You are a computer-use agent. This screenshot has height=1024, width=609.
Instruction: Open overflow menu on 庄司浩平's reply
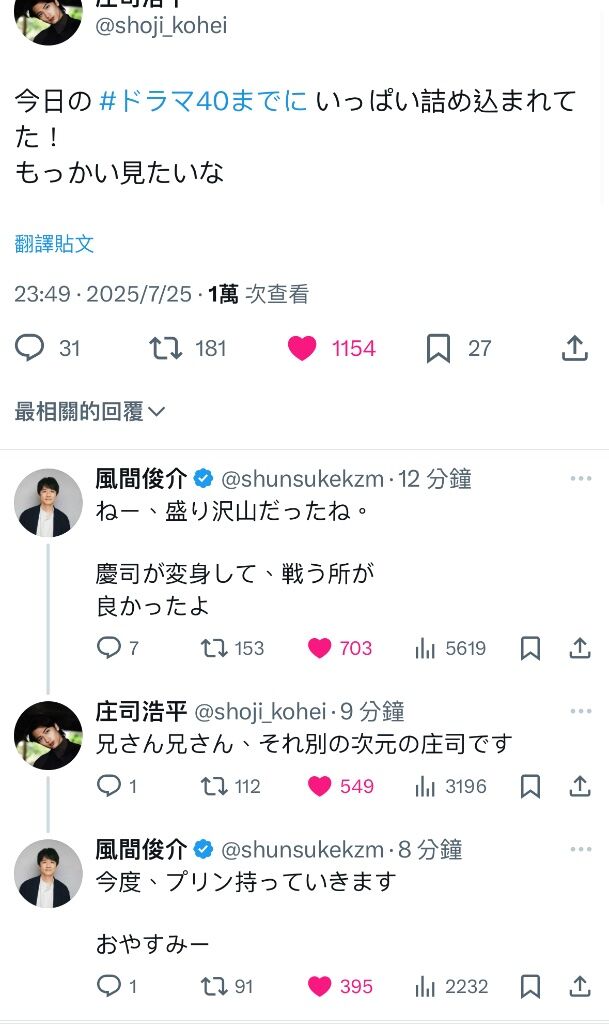coord(581,711)
